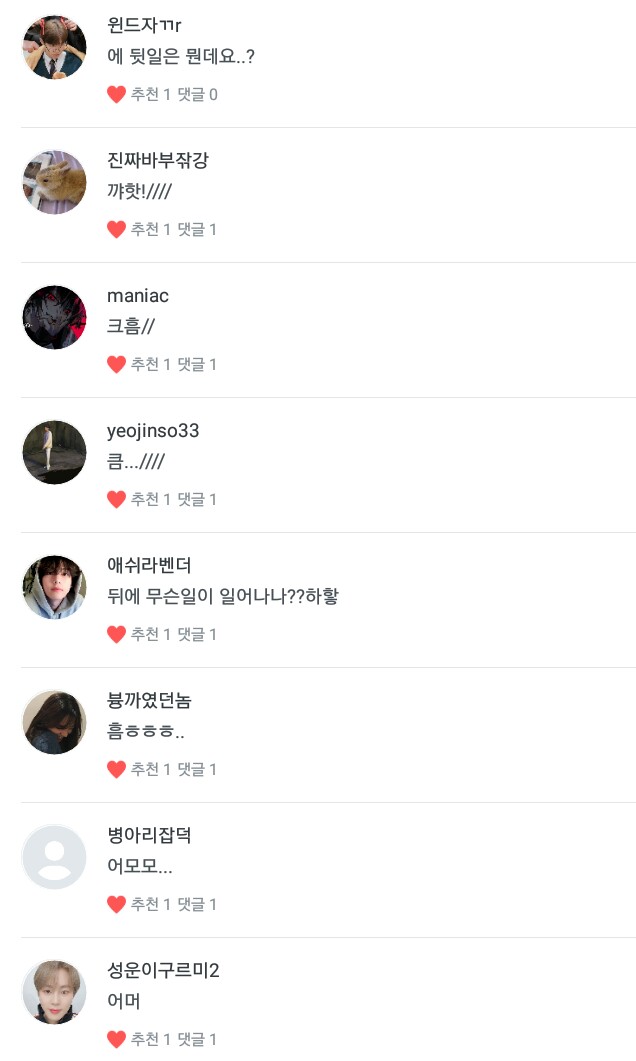Like the comment by 윈드자ㄲr
This screenshot has width=636, height=1061.
pyautogui.click(x=116, y=95)
